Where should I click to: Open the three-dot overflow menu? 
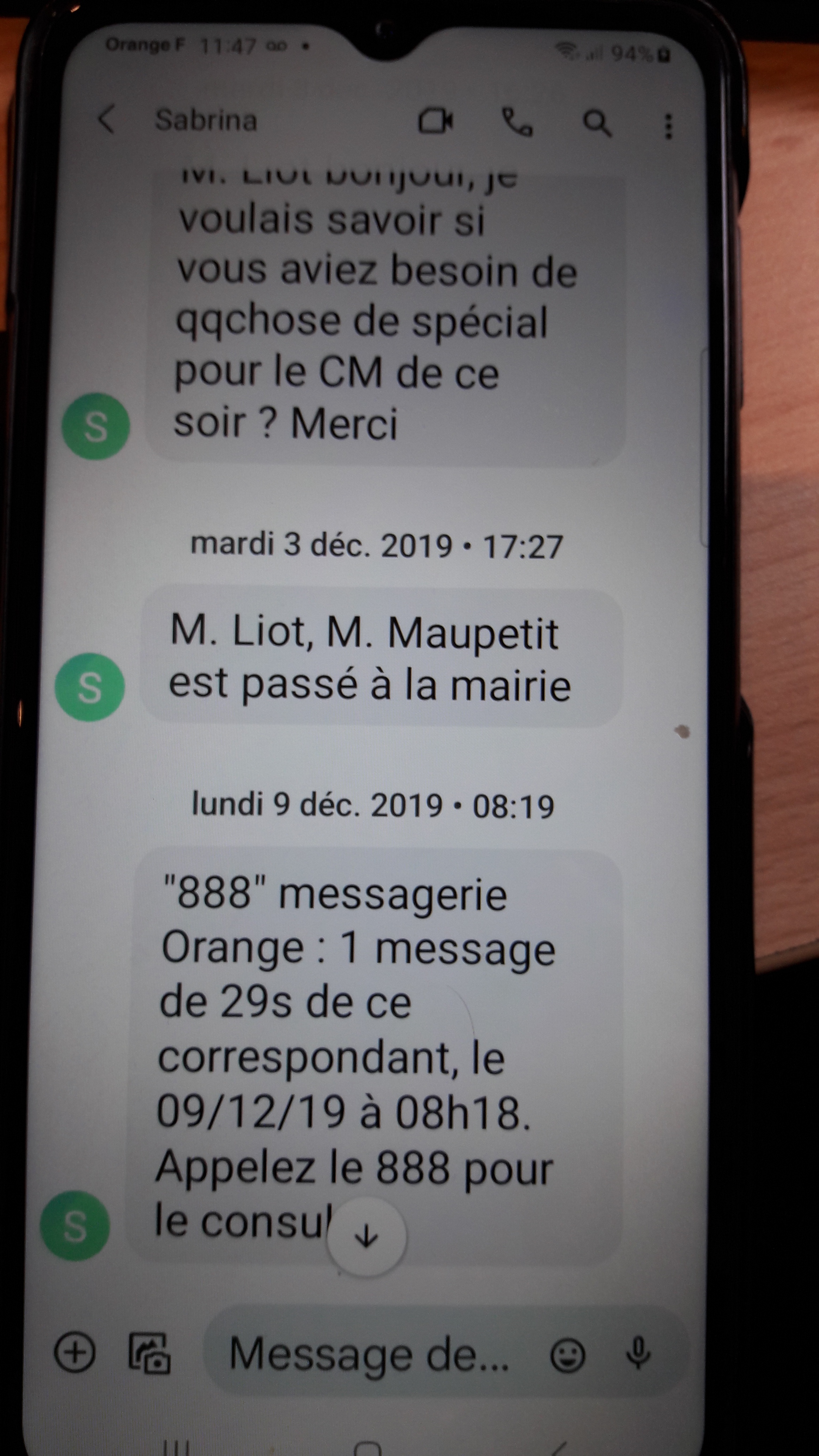coord(668,126)
